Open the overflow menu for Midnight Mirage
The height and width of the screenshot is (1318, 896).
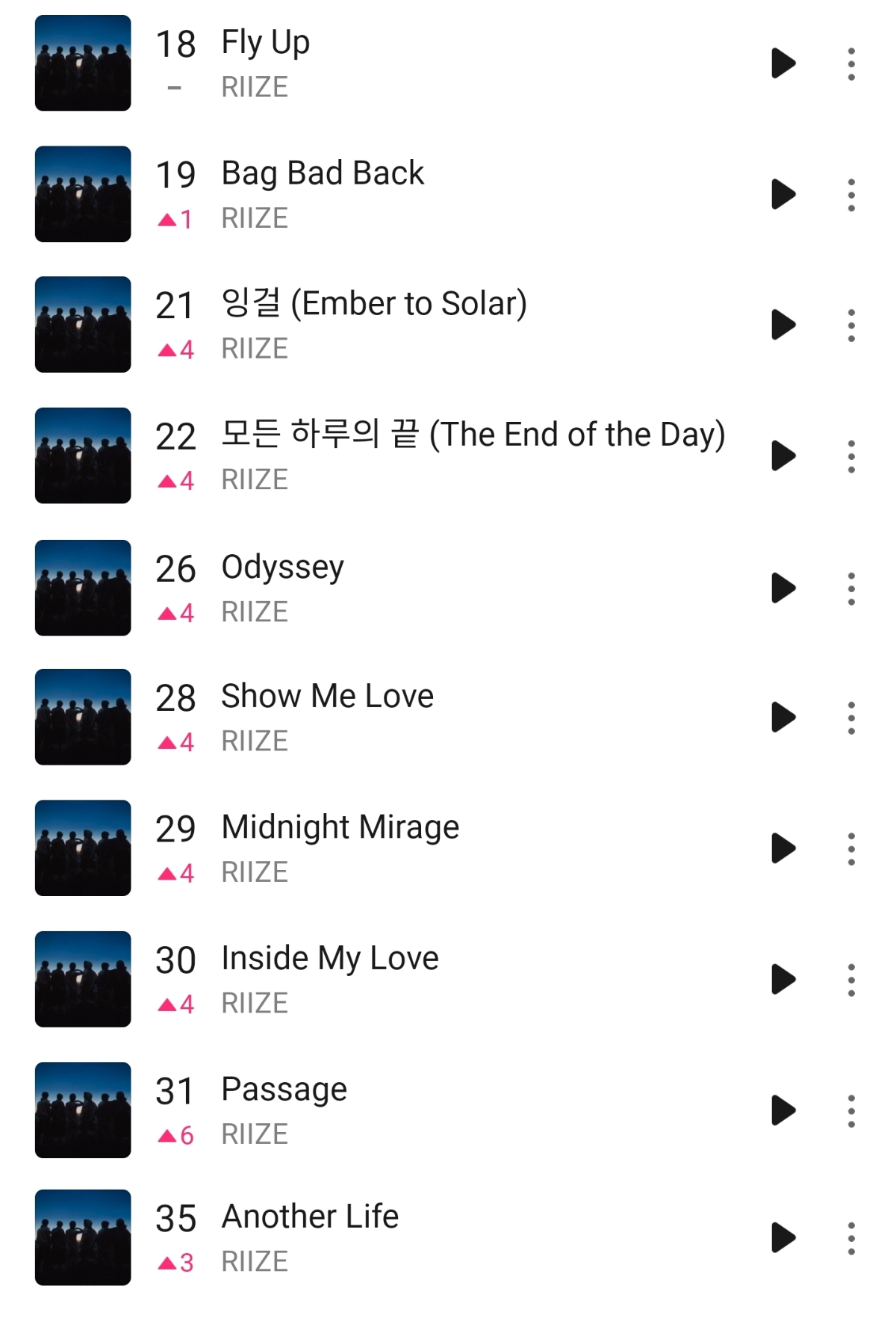(850, 848)
